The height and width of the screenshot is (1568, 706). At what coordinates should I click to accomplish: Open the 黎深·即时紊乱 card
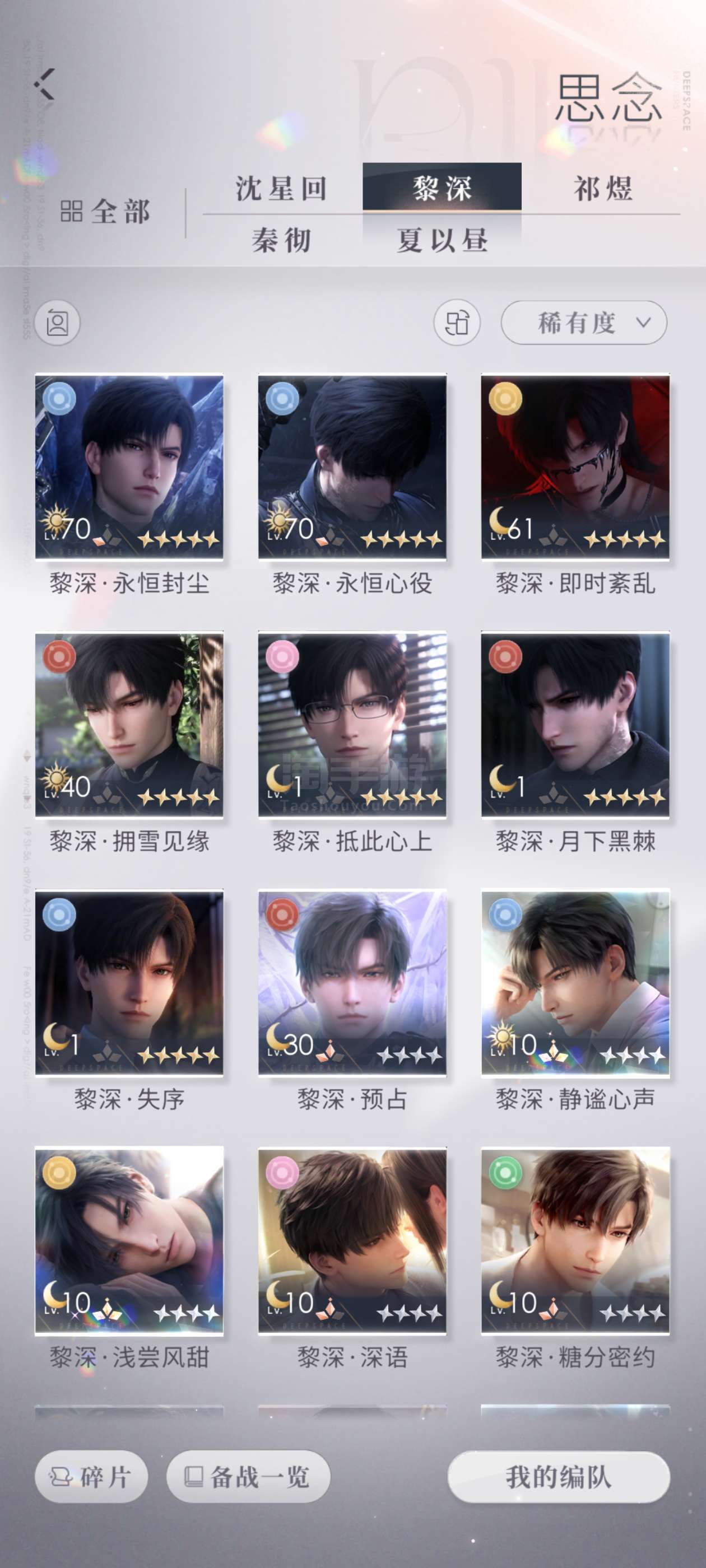pos(575,467)
